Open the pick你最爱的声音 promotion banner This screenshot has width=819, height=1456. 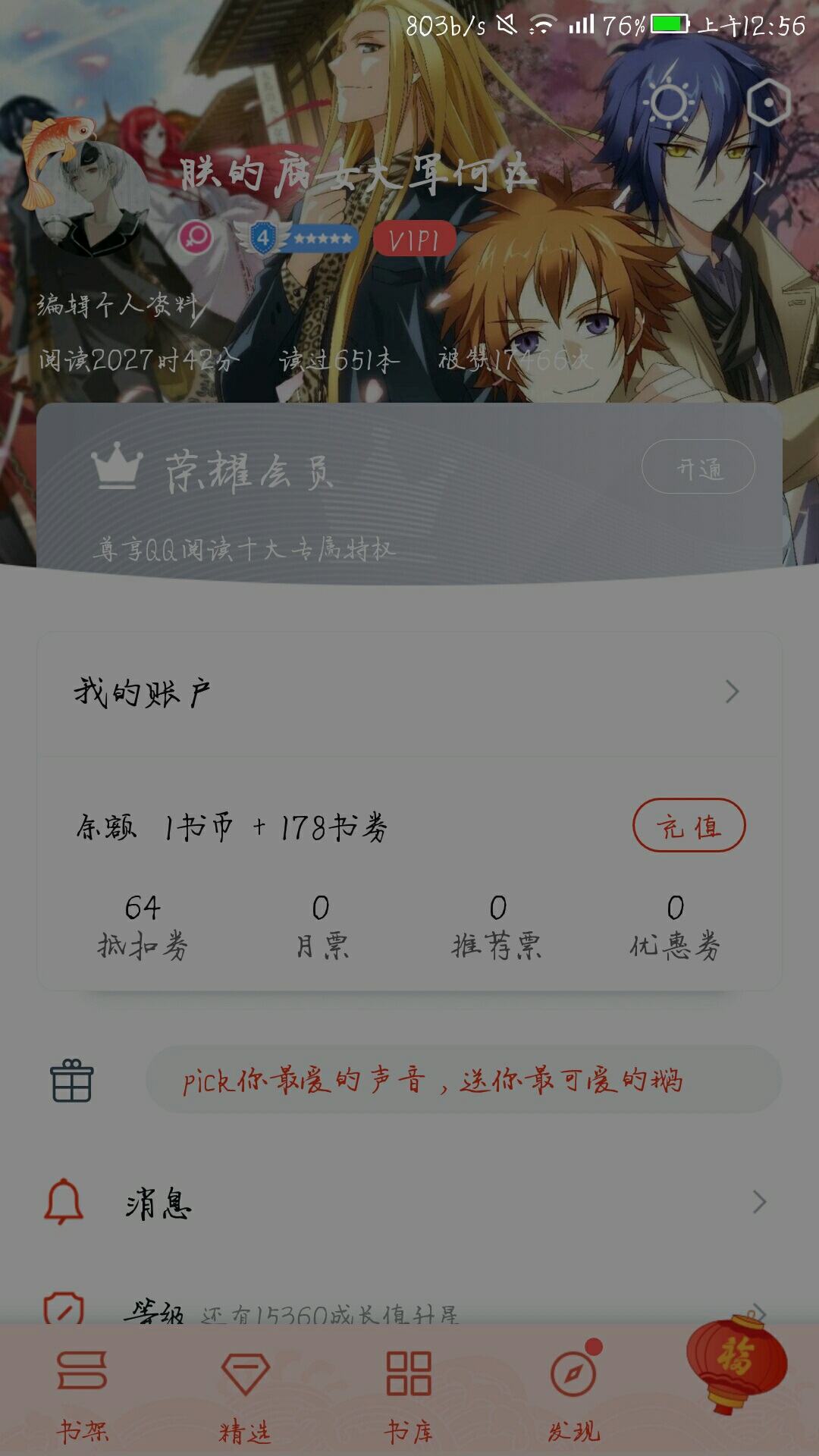[463, 1080]
